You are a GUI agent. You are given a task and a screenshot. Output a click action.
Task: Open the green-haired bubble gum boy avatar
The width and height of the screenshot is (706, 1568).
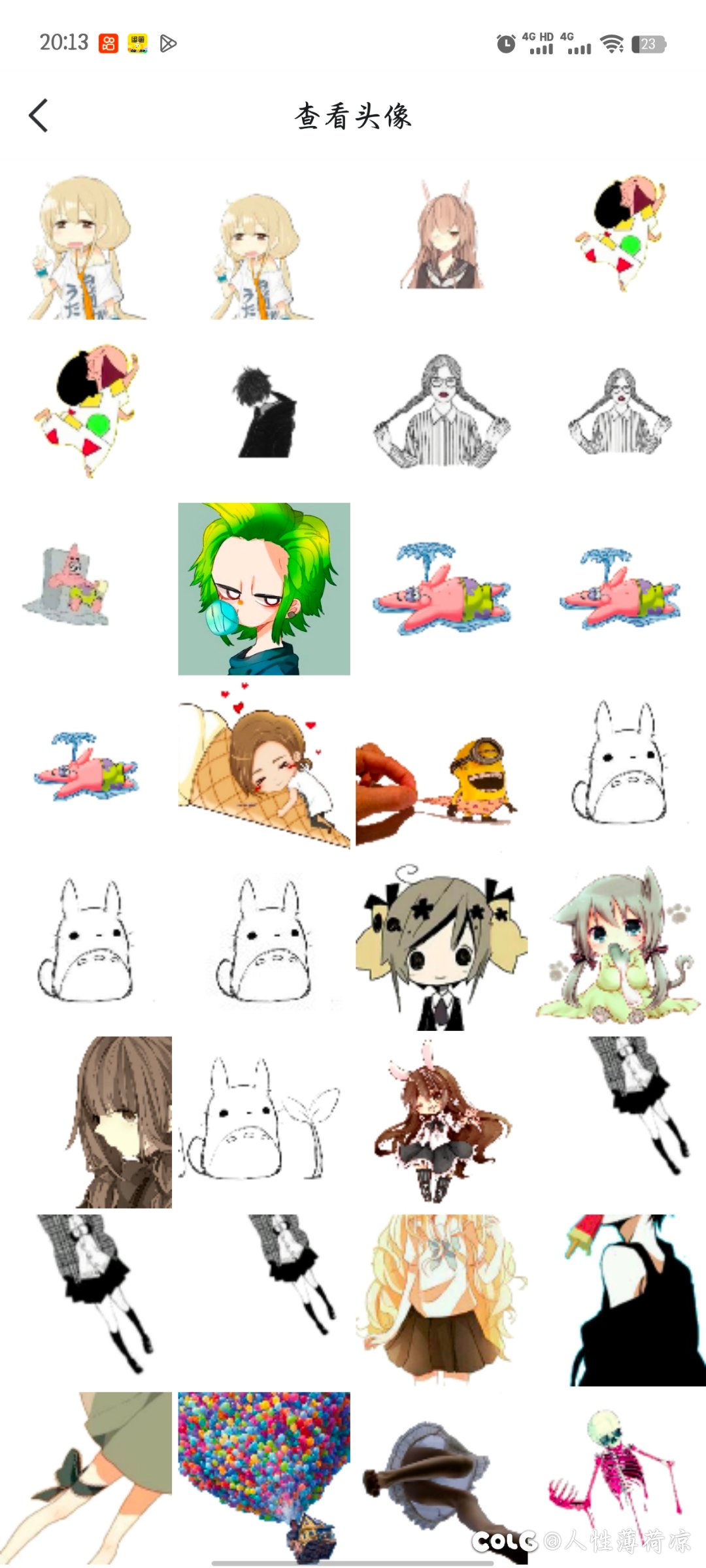[x=264, y=589]
